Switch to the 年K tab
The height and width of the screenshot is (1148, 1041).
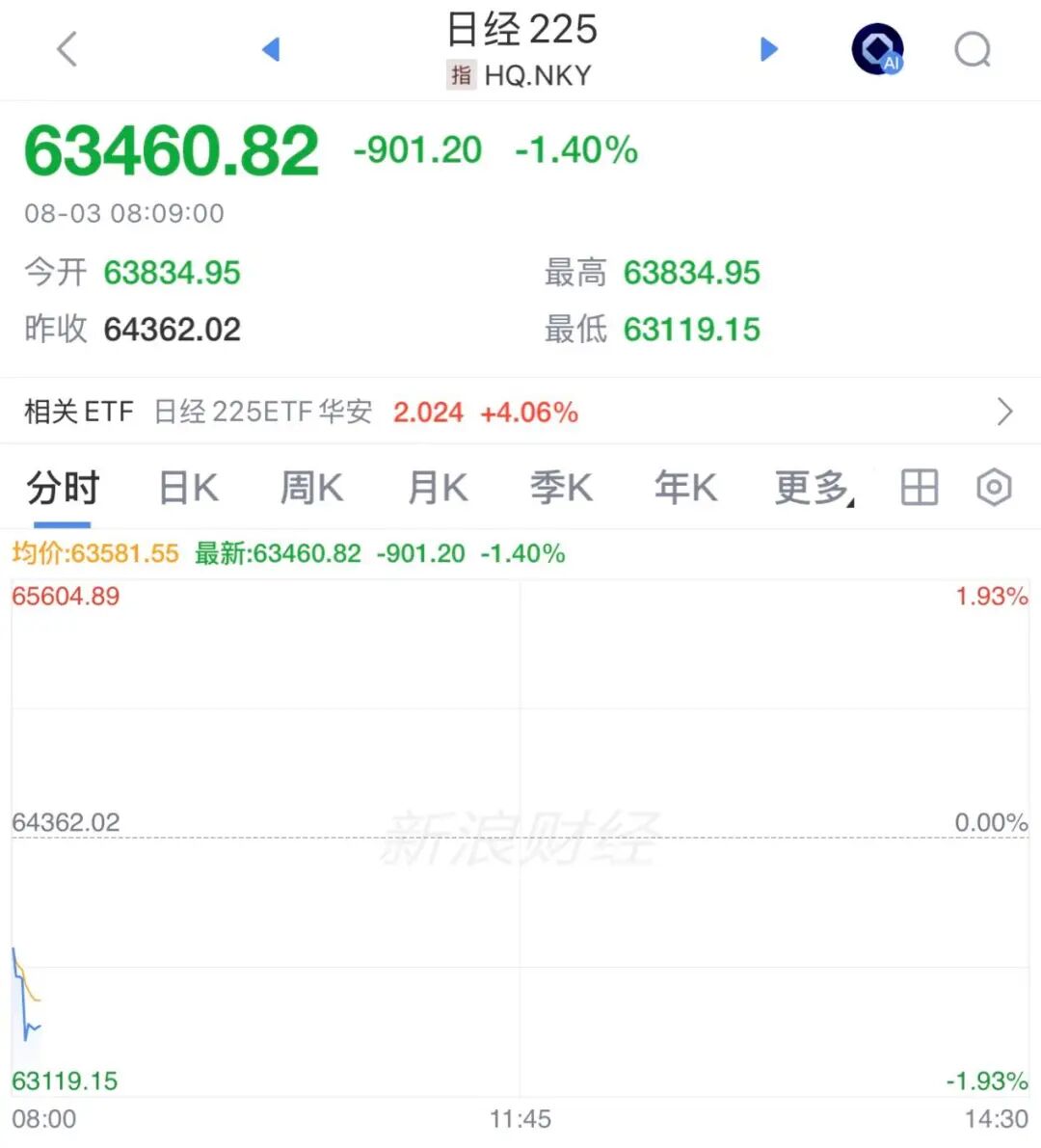coord(686,488)
